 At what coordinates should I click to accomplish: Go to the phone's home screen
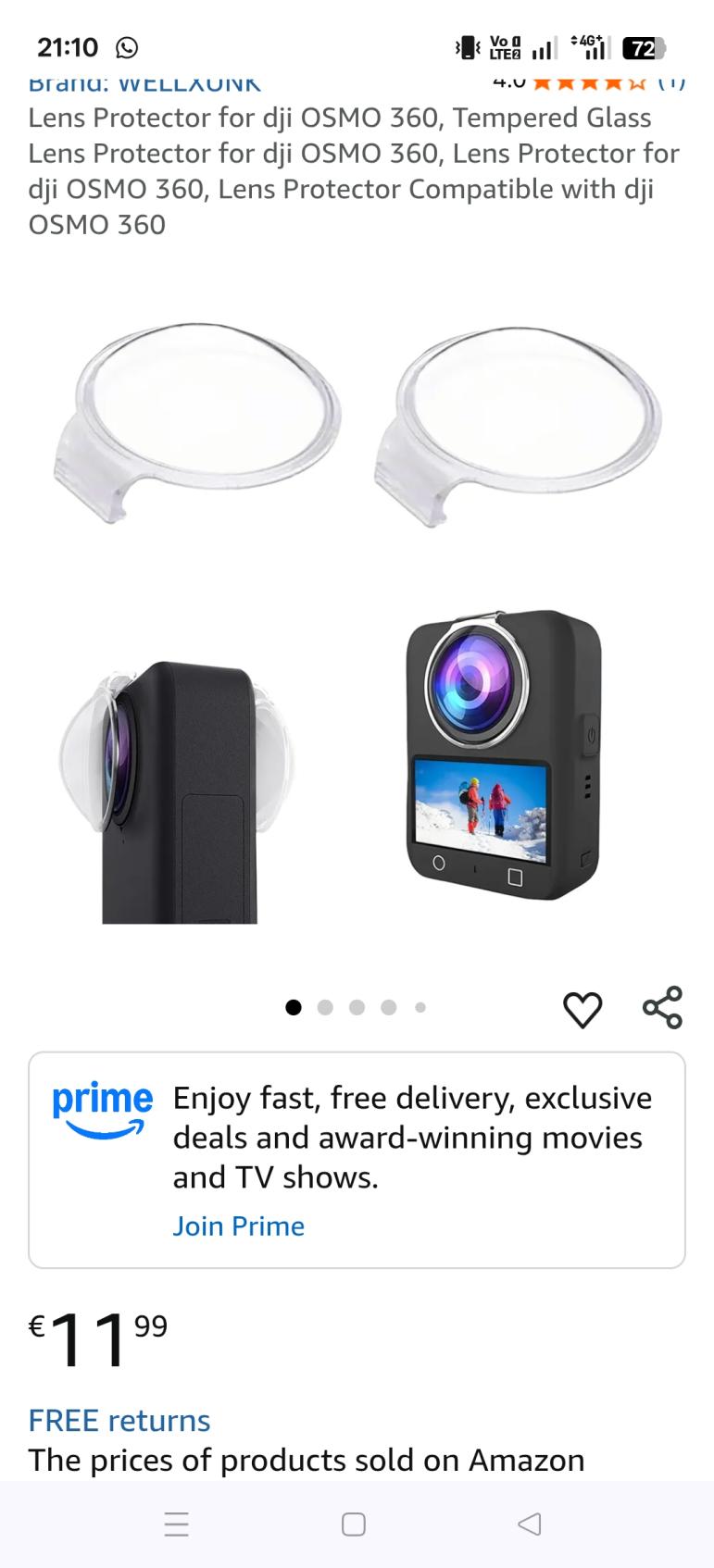[354, 1524]
